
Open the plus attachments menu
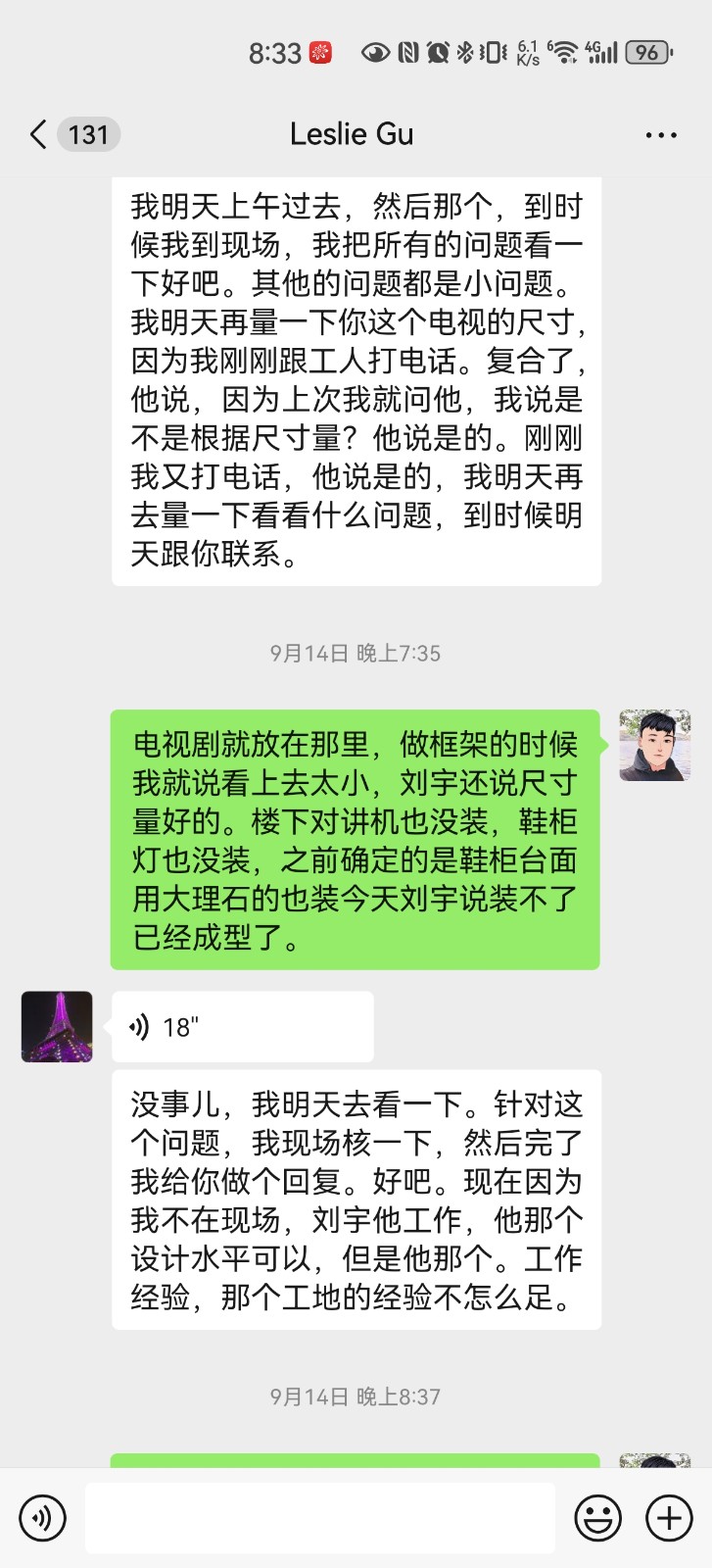point(669,1518)
